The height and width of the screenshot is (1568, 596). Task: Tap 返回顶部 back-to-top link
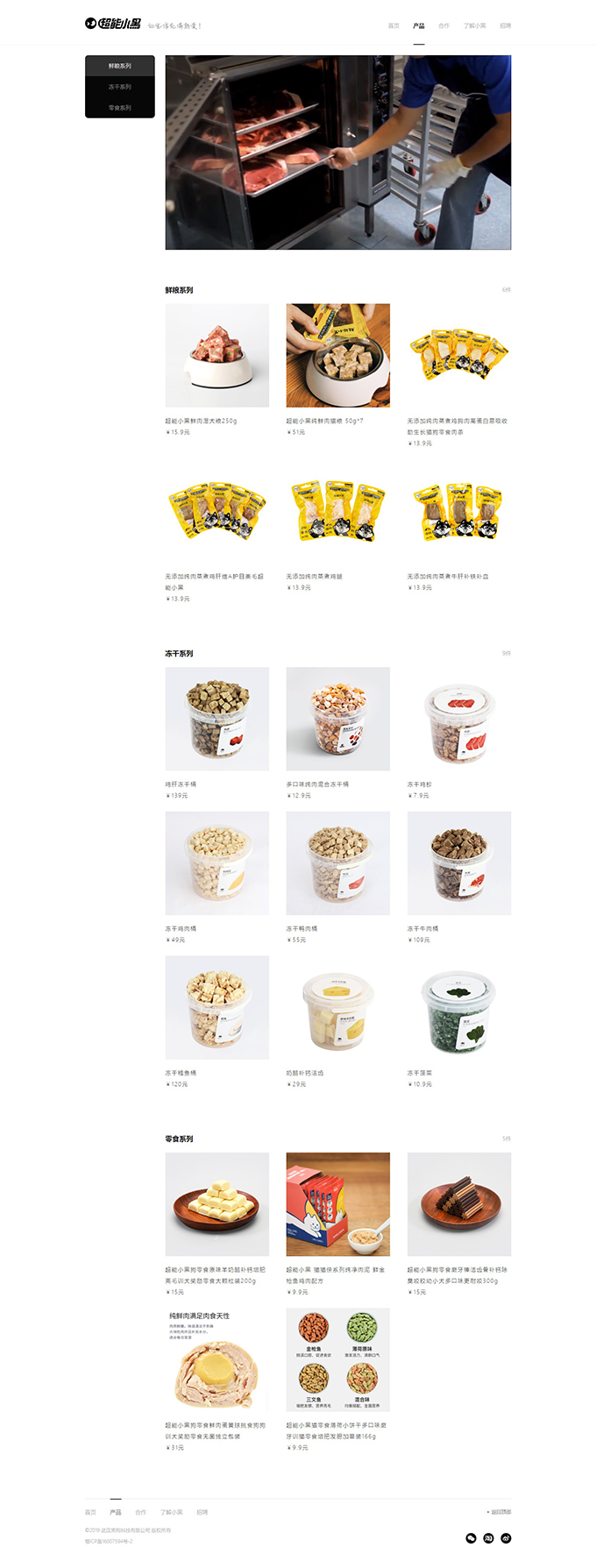pos(500,1512)
